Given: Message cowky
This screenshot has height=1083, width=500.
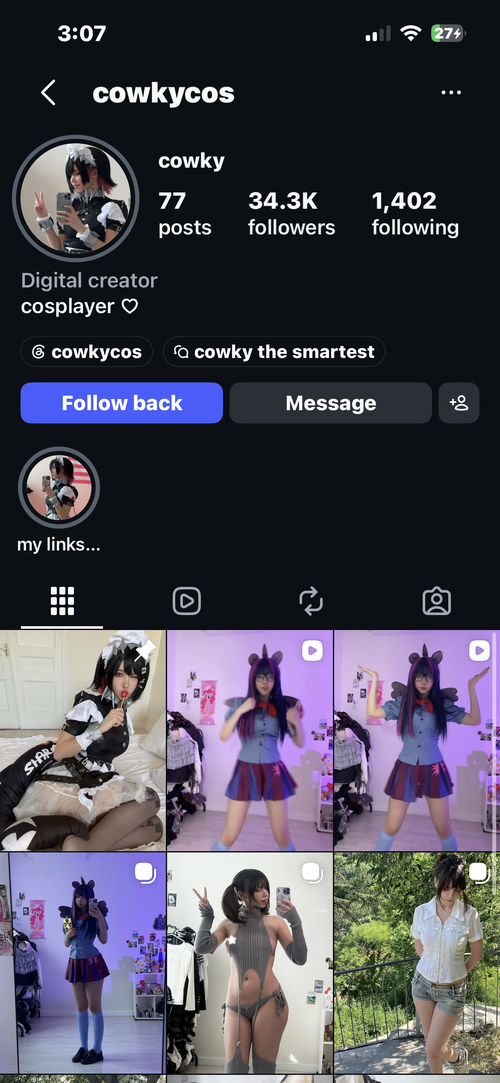Looking at the screenshot, I should coord(331,403).
